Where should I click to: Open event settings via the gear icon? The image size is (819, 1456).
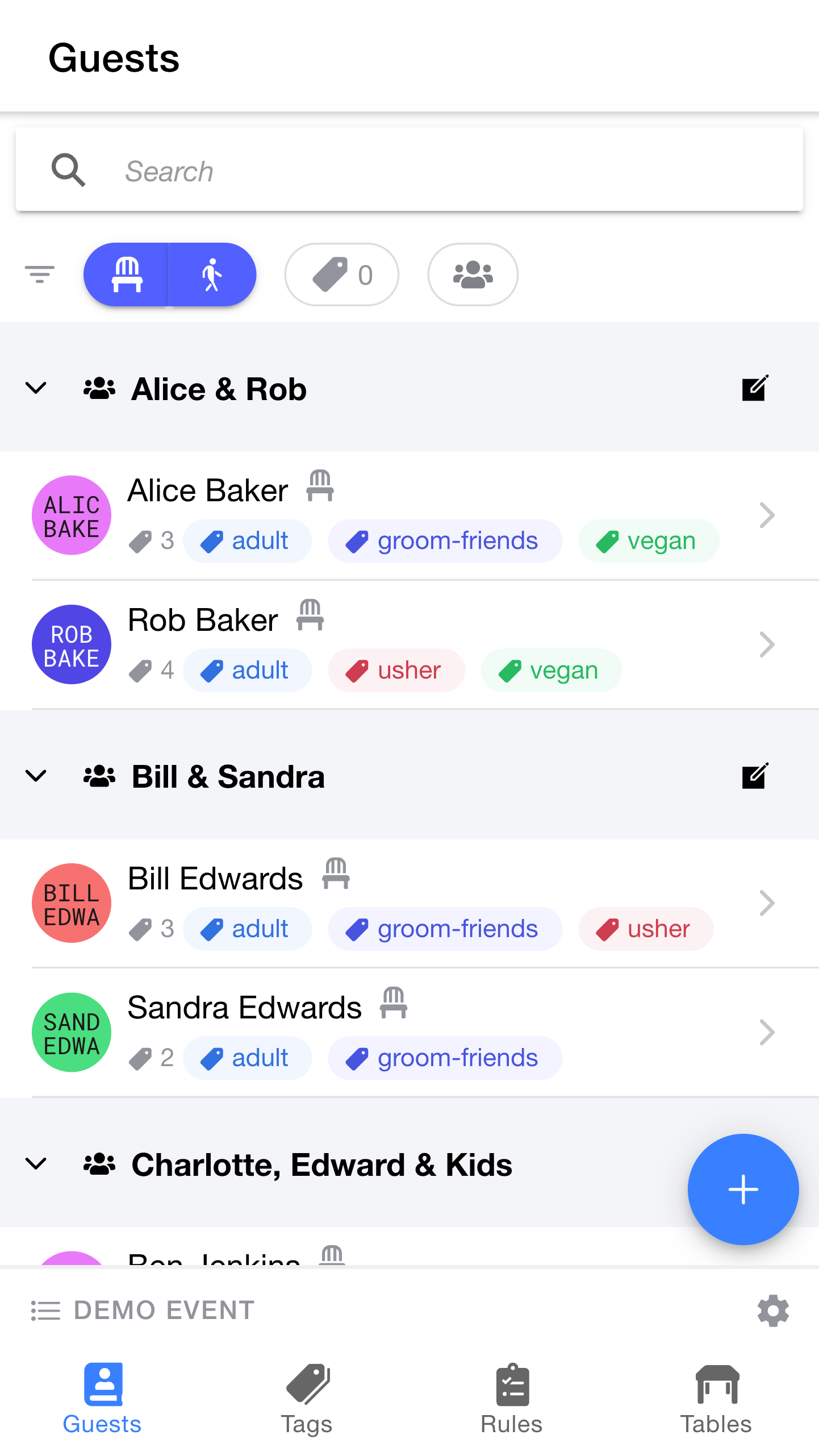772,1311
